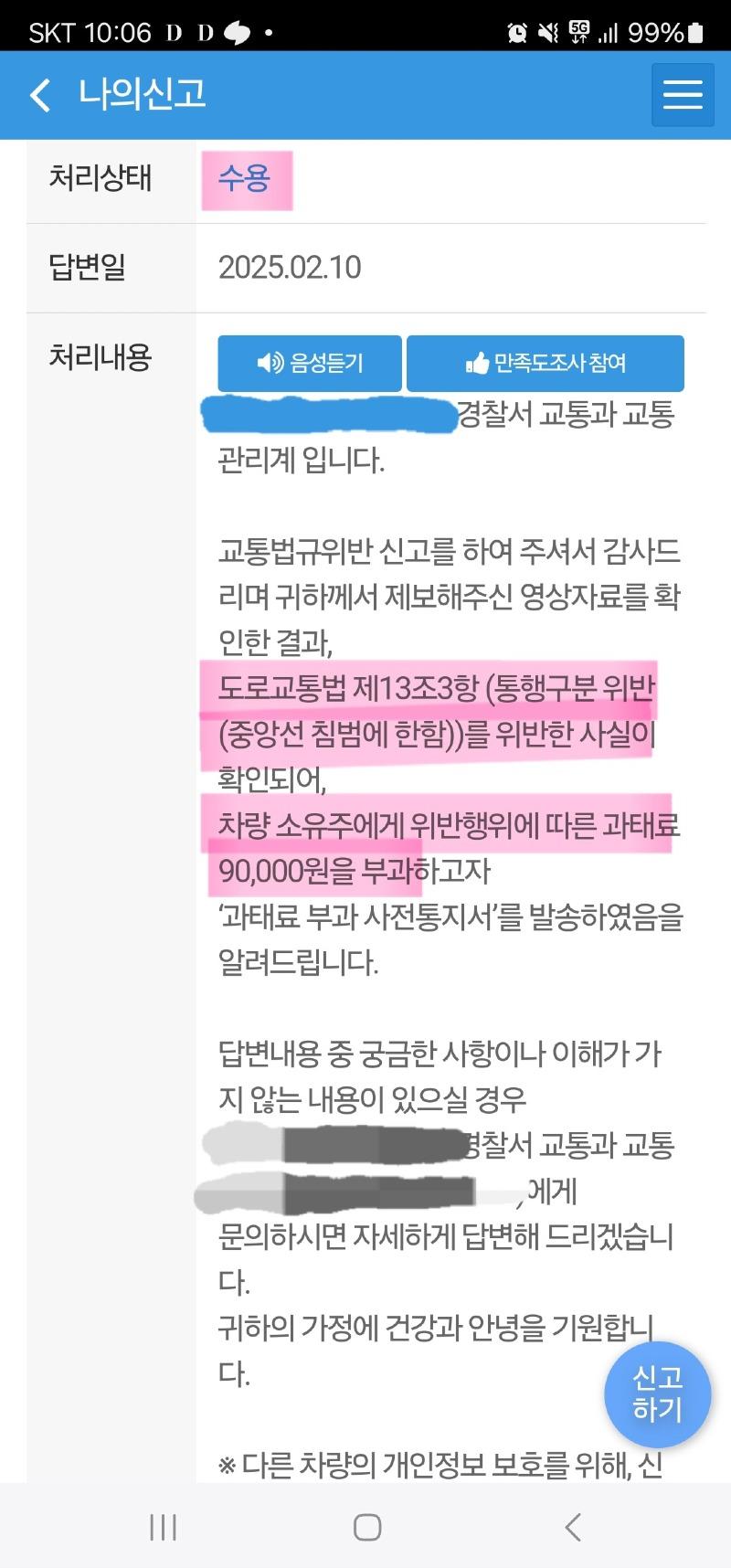The image size is (731, 1568).
Task: Open the hamburger menu
Action: pos(683,95)
